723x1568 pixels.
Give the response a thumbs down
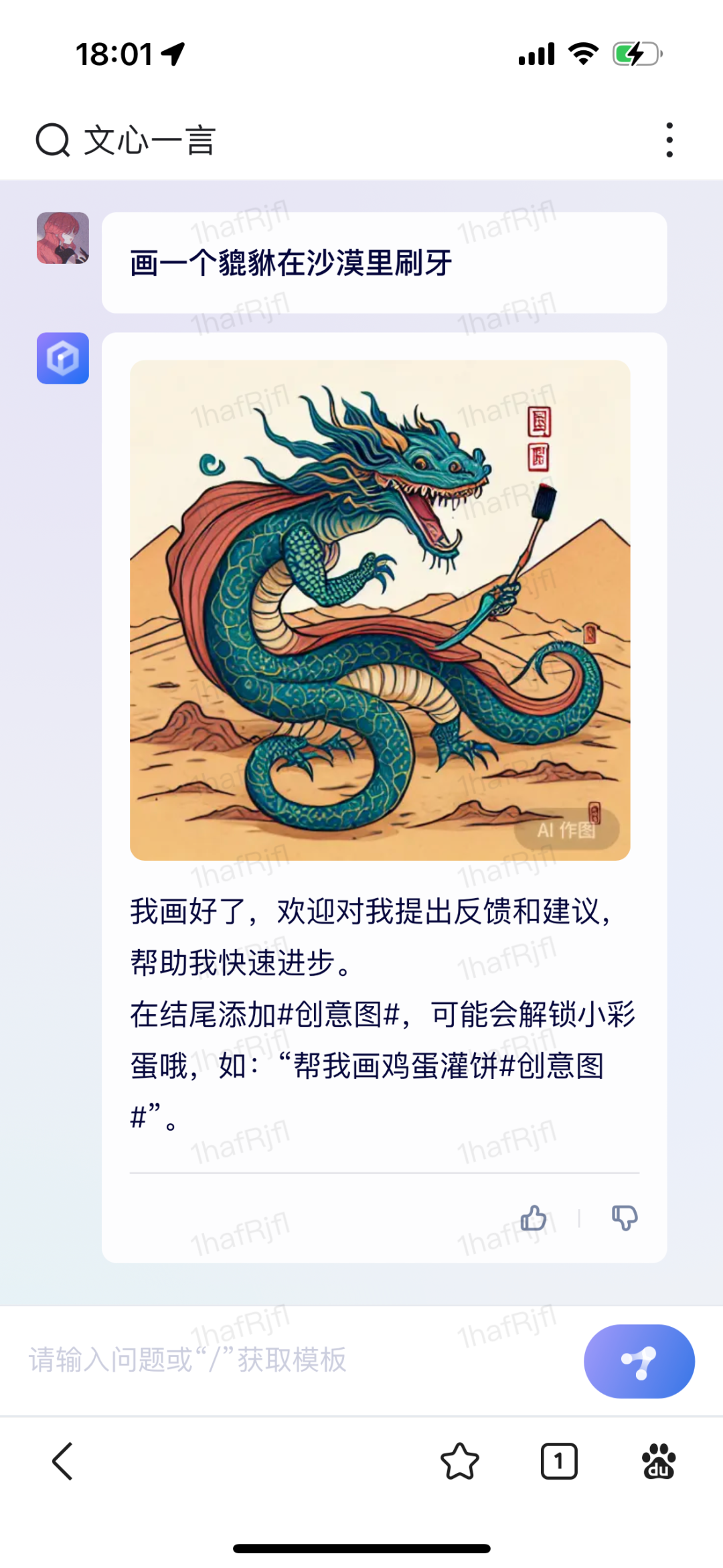[x=625, y=1218]
